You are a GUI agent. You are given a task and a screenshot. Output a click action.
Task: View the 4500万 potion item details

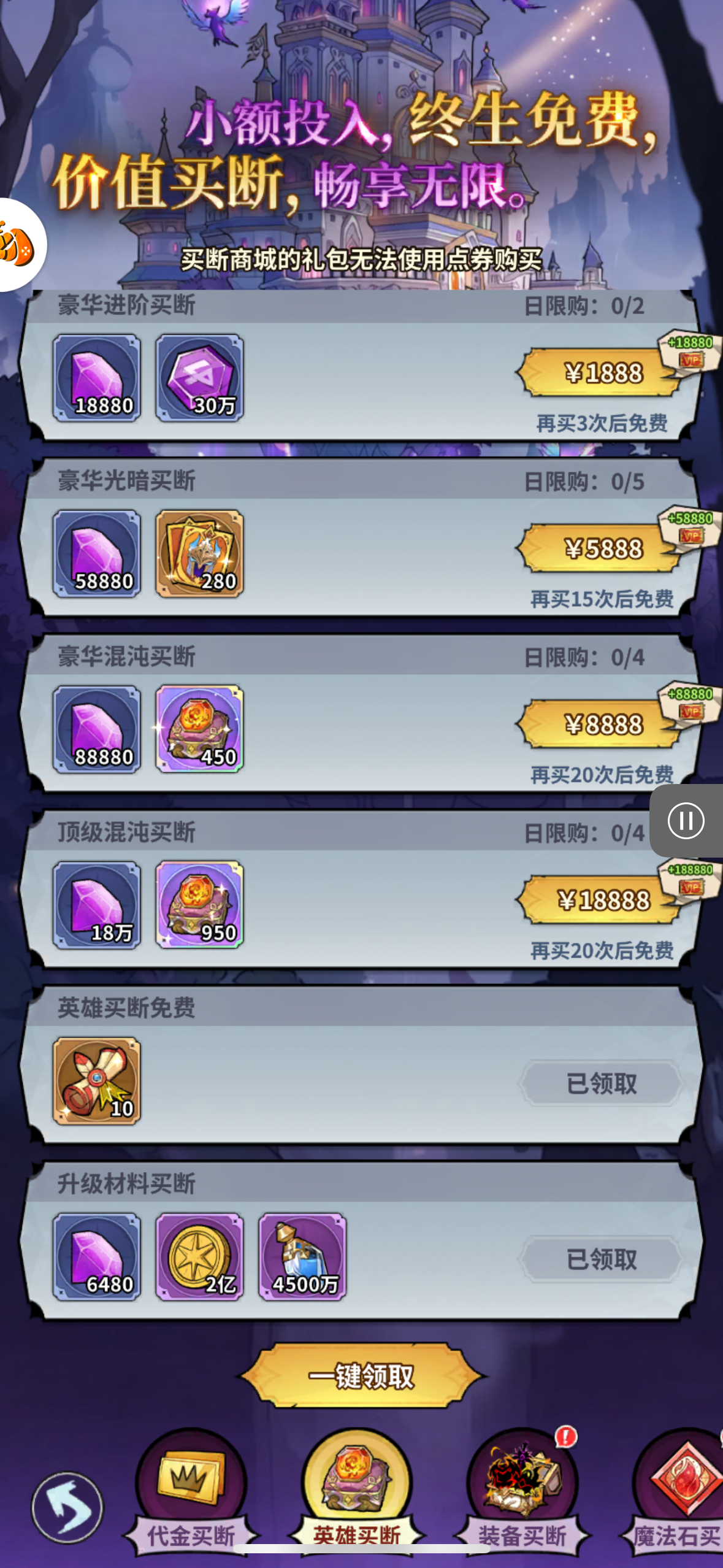click(x=302, y=1256)
